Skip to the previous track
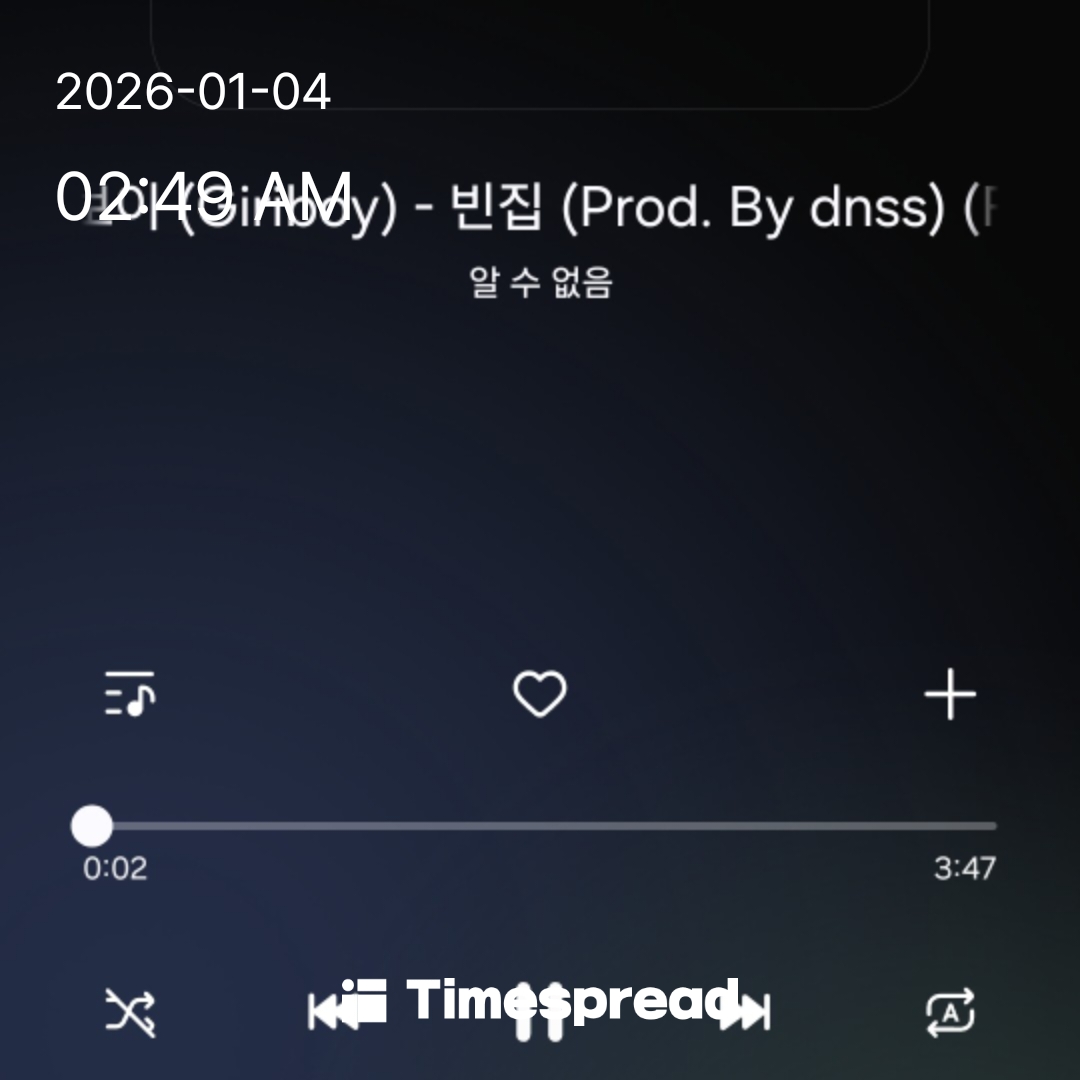The height and width of the screenshot is (1080, 1080). [330, 1012]
